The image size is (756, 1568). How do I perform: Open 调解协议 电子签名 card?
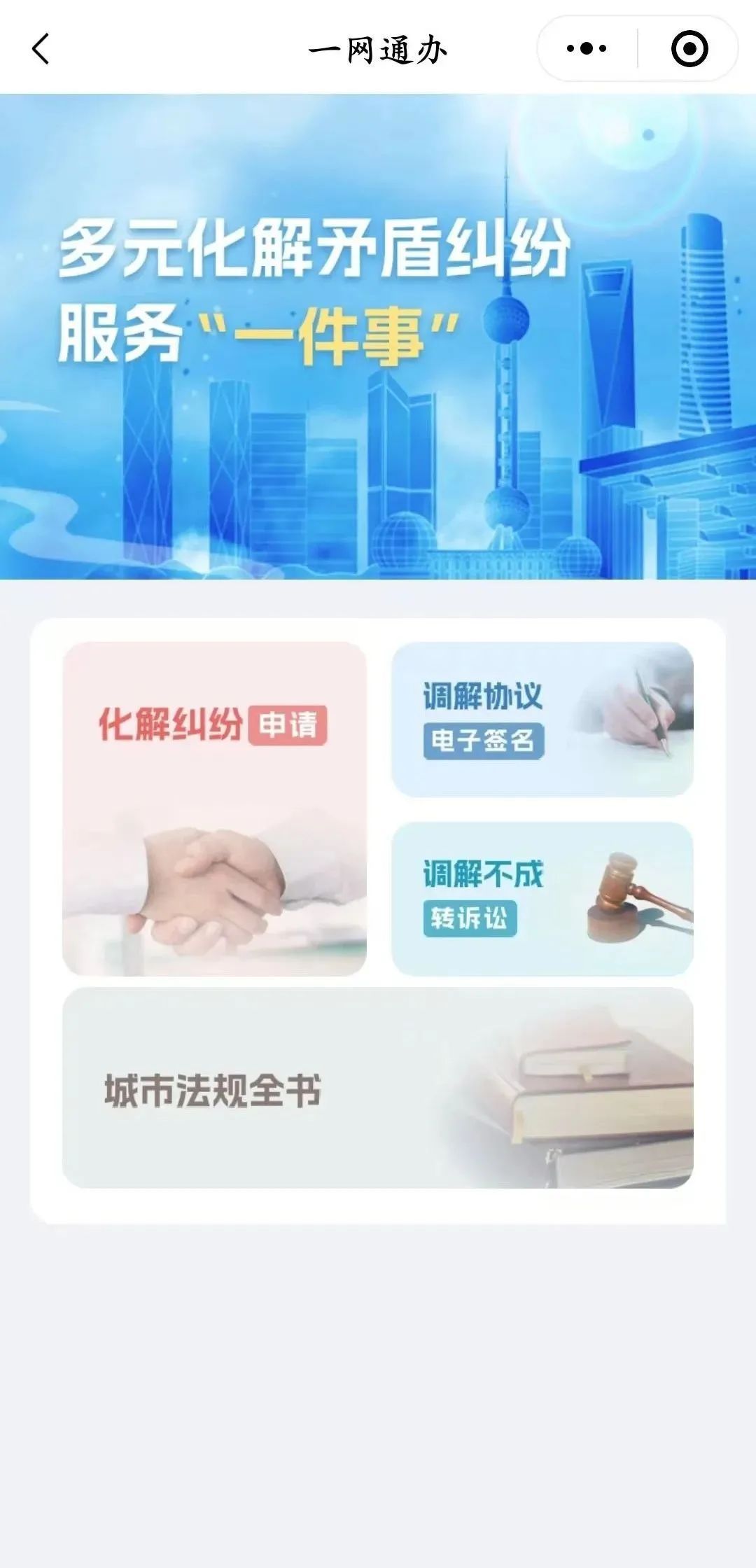tap(542, 720)
